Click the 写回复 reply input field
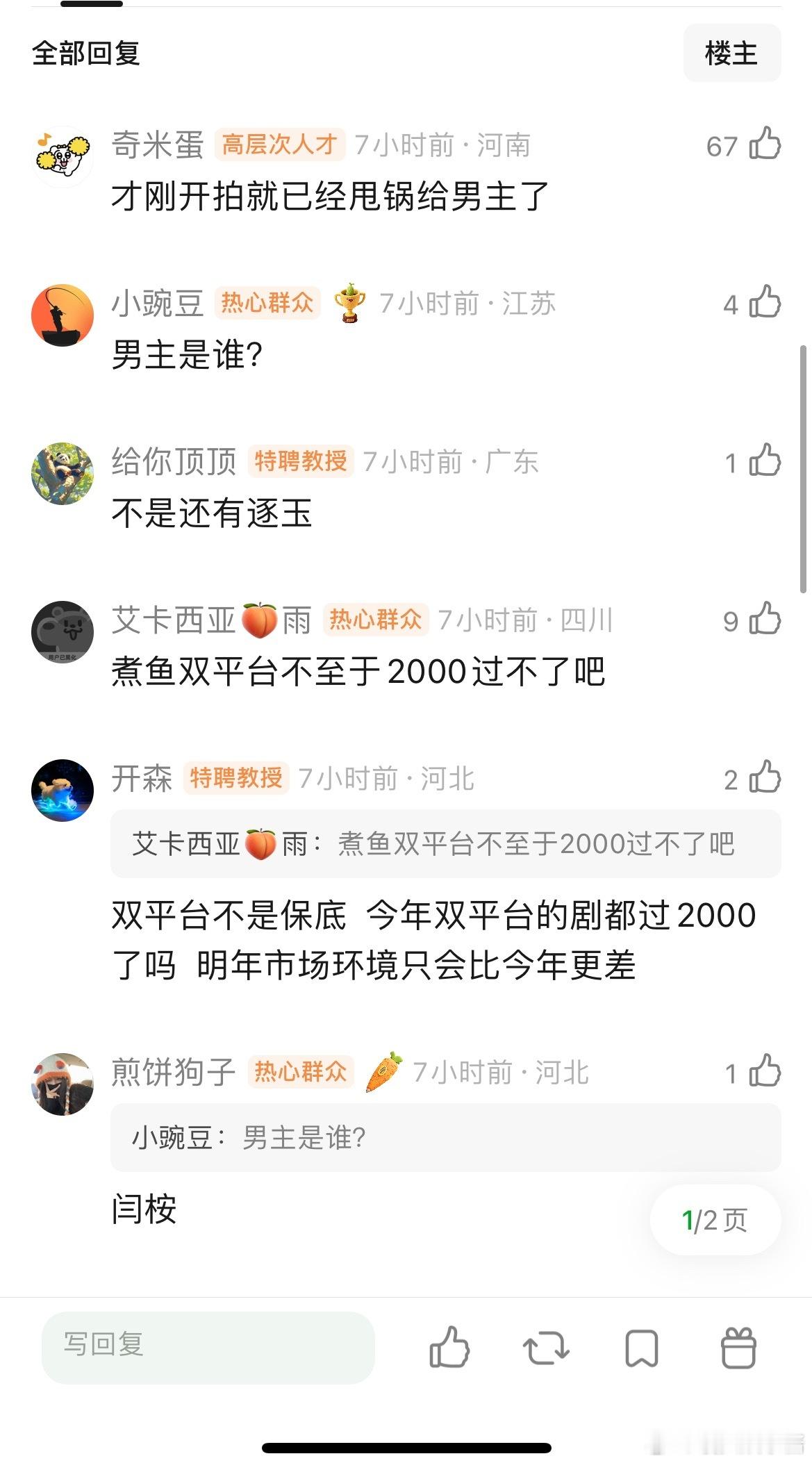This screenshot has height=1463, width=812. click(208, 1346)
